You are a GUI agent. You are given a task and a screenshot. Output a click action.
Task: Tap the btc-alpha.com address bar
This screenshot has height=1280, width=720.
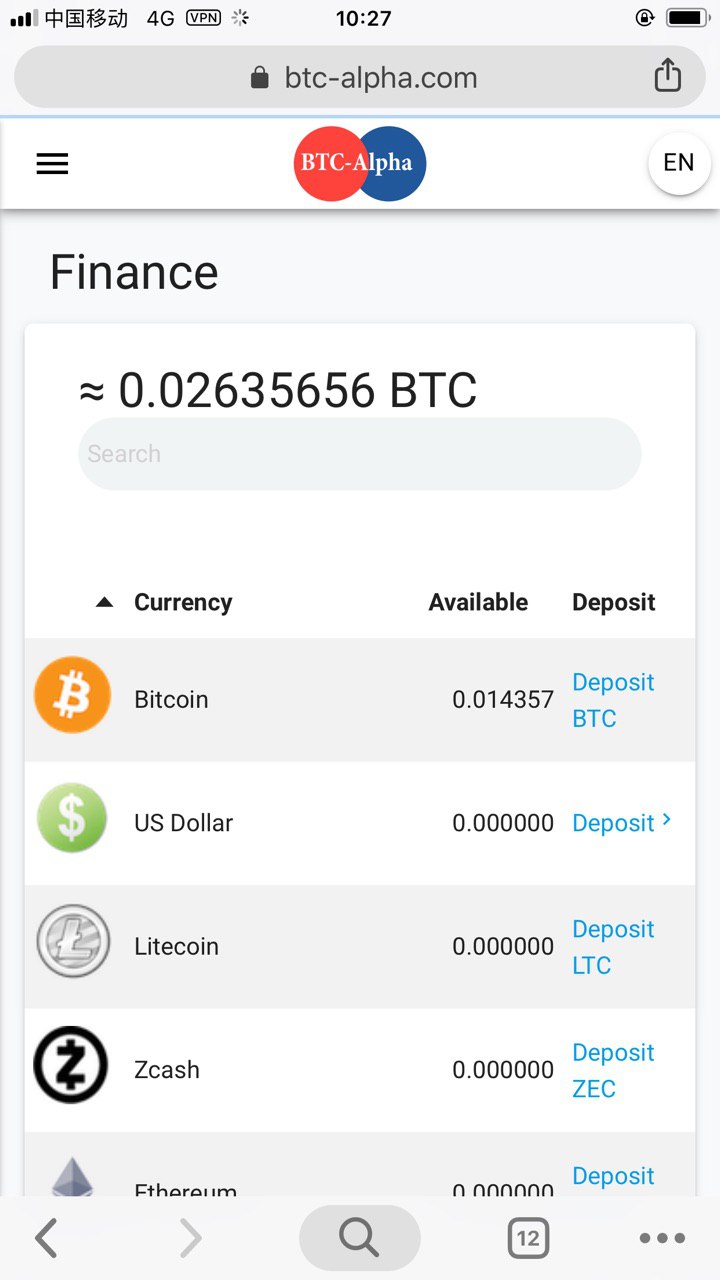[x=360, y=77]
